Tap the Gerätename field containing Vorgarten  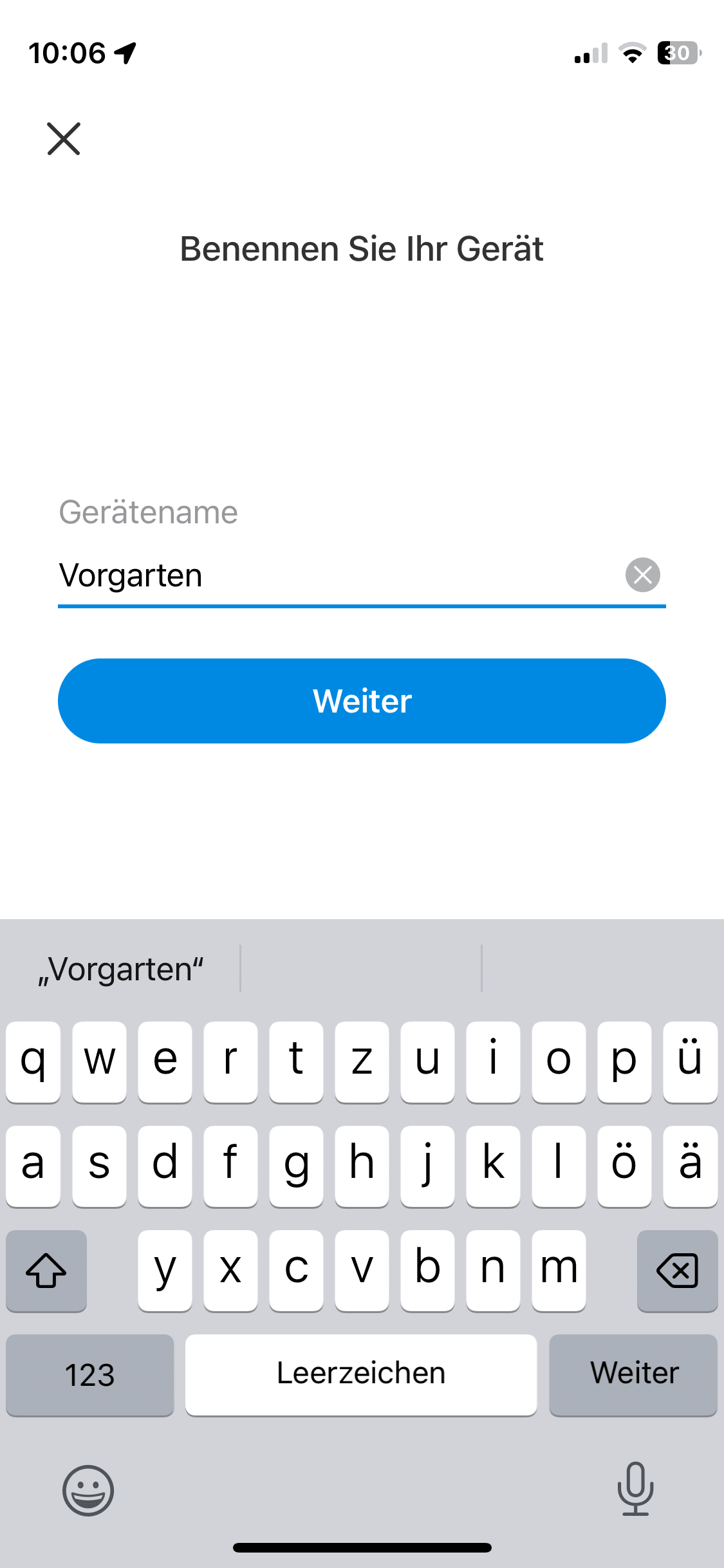click(335, 575)
